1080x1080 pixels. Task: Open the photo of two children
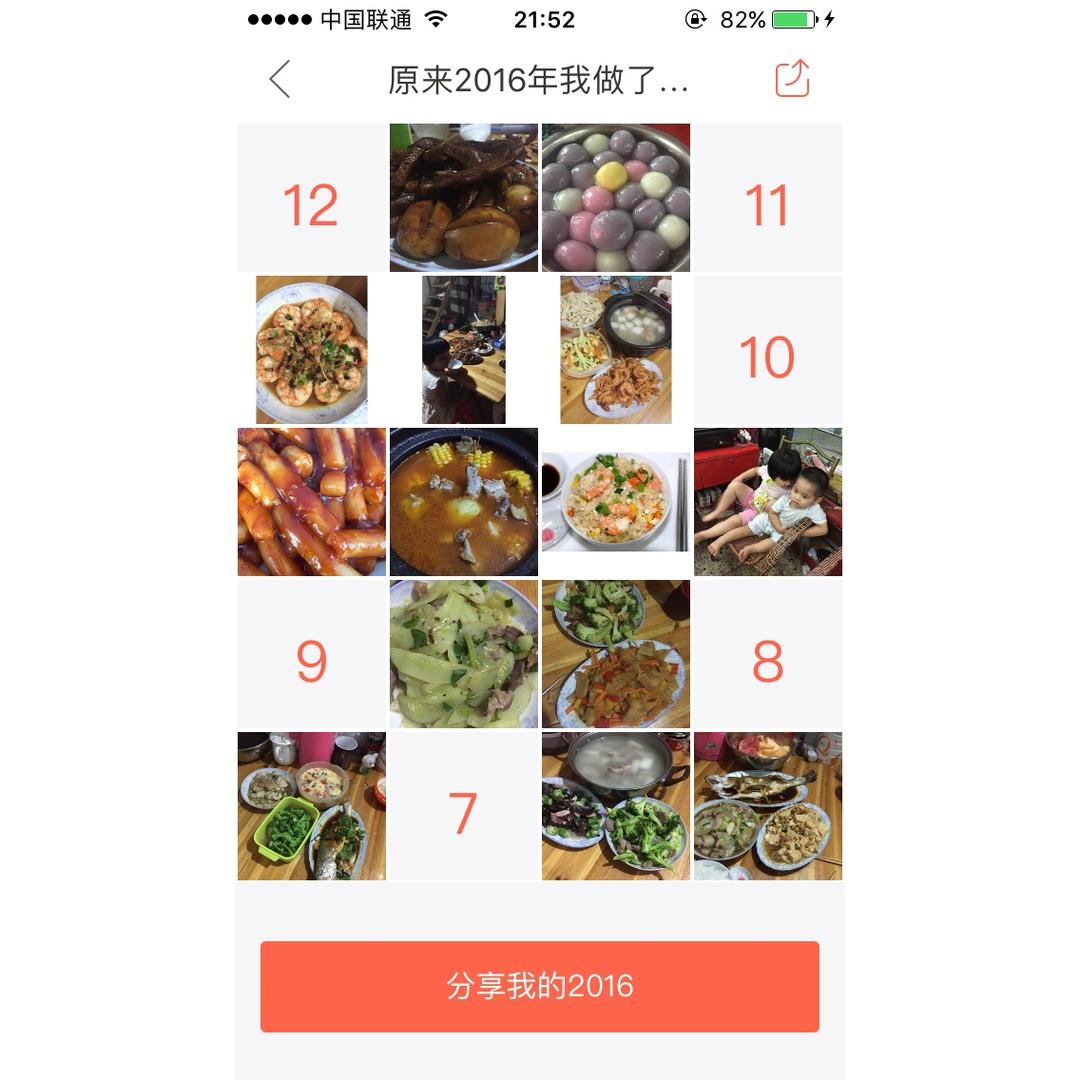point(768,502)
